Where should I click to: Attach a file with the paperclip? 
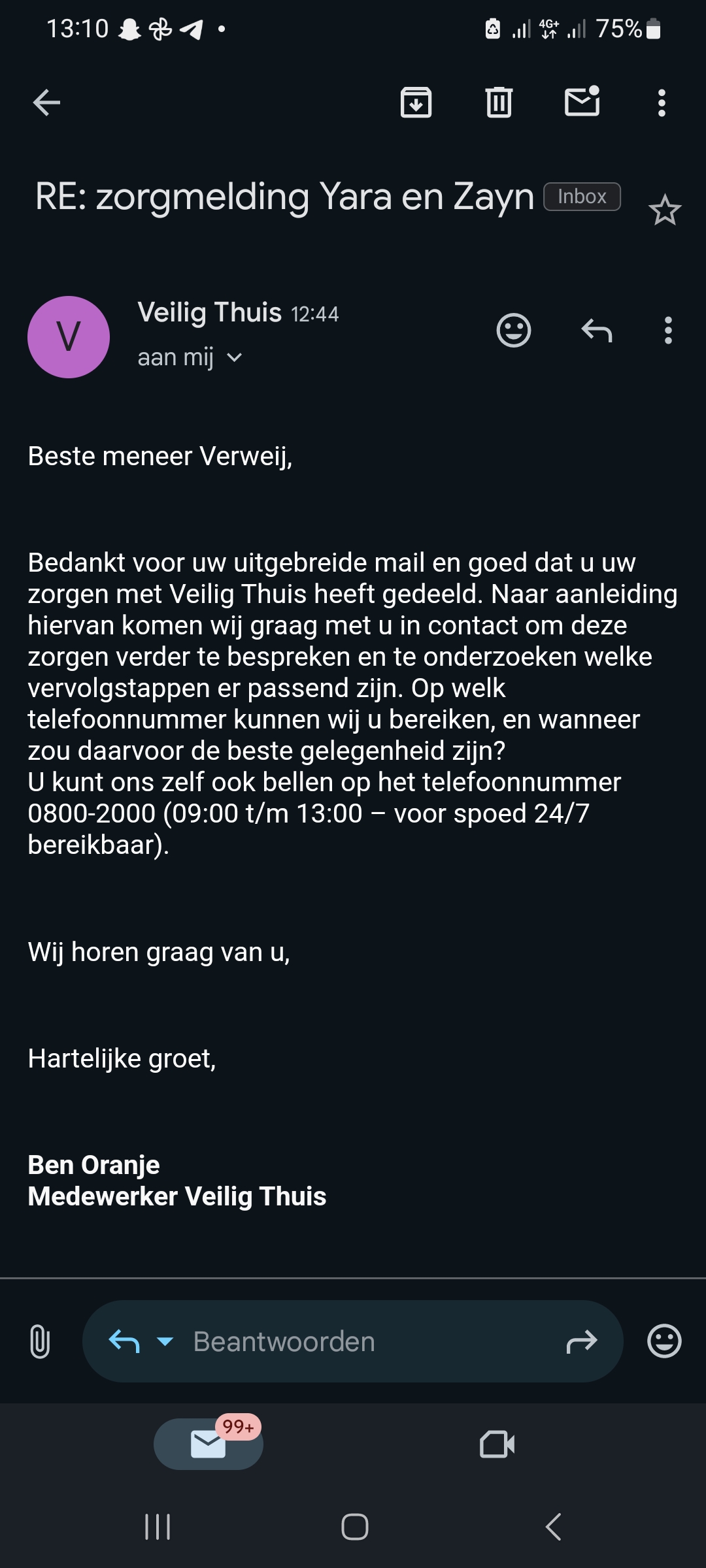tap(40, 1341)
